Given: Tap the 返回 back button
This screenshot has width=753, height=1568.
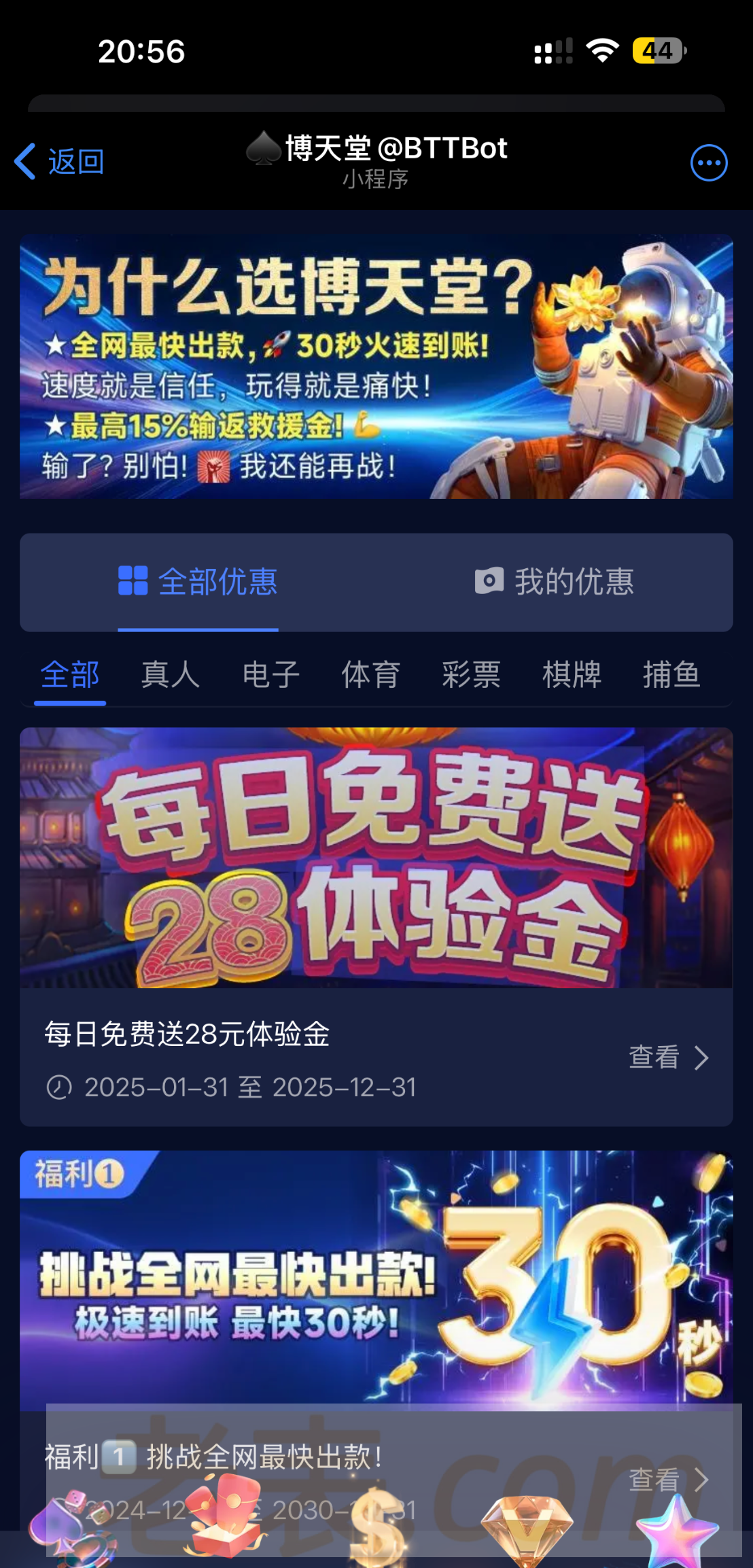Looking at the screenshot, I should pyautogui.click(x=60, y=162).
